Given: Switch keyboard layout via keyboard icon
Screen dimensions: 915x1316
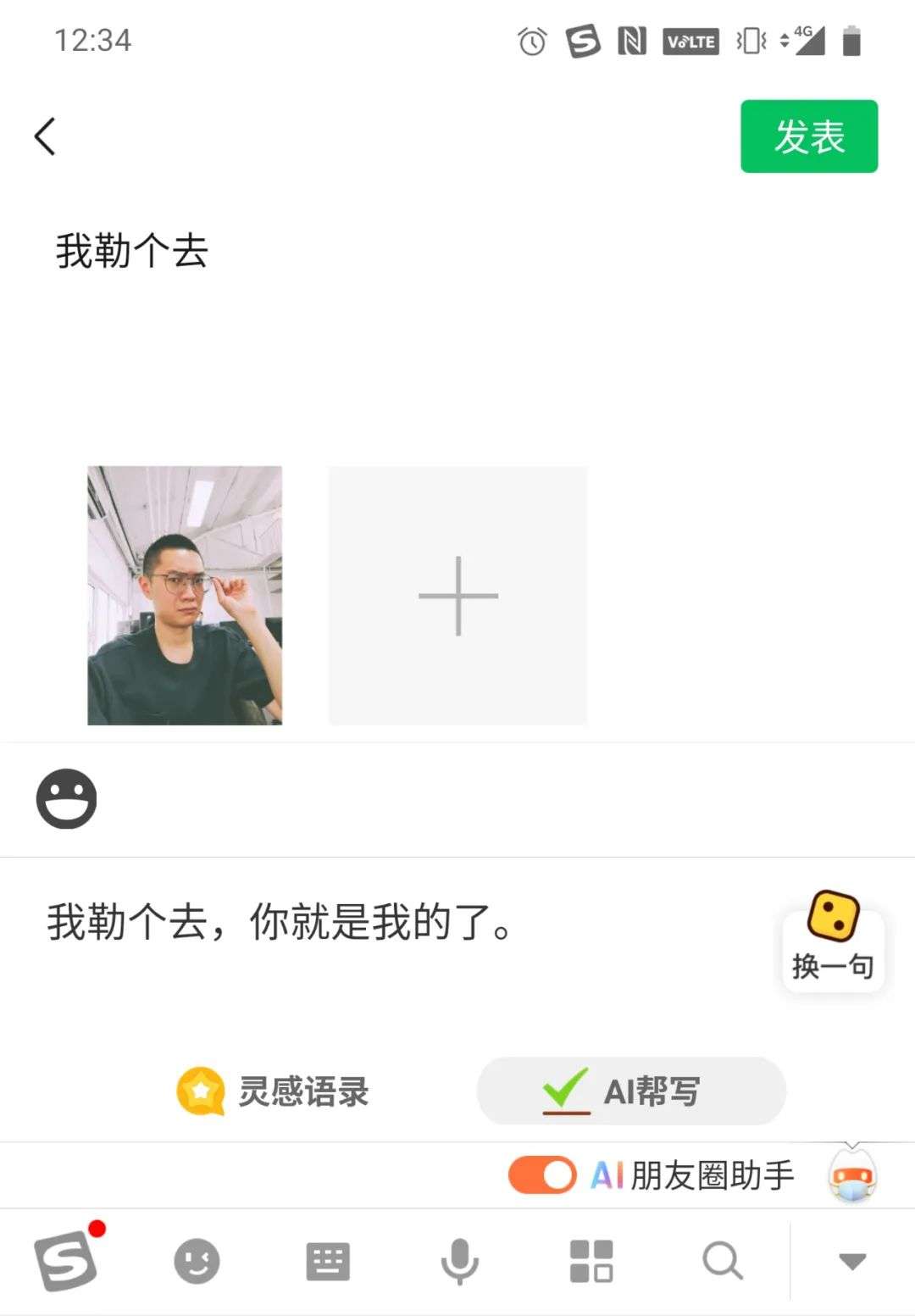Looking at the screenshot, I should [327, 1261].
